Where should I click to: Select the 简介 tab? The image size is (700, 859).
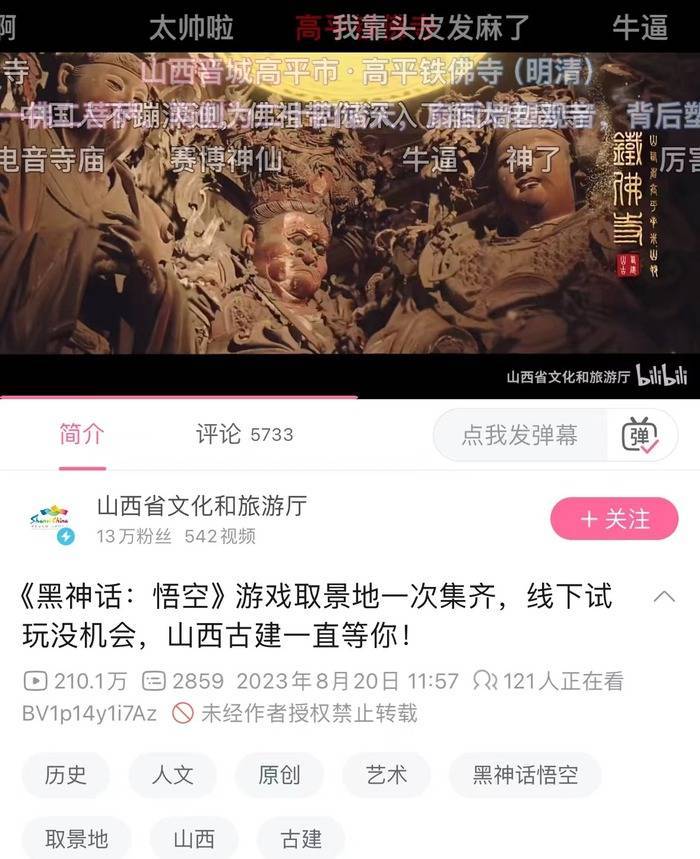[x=81, y=434]
